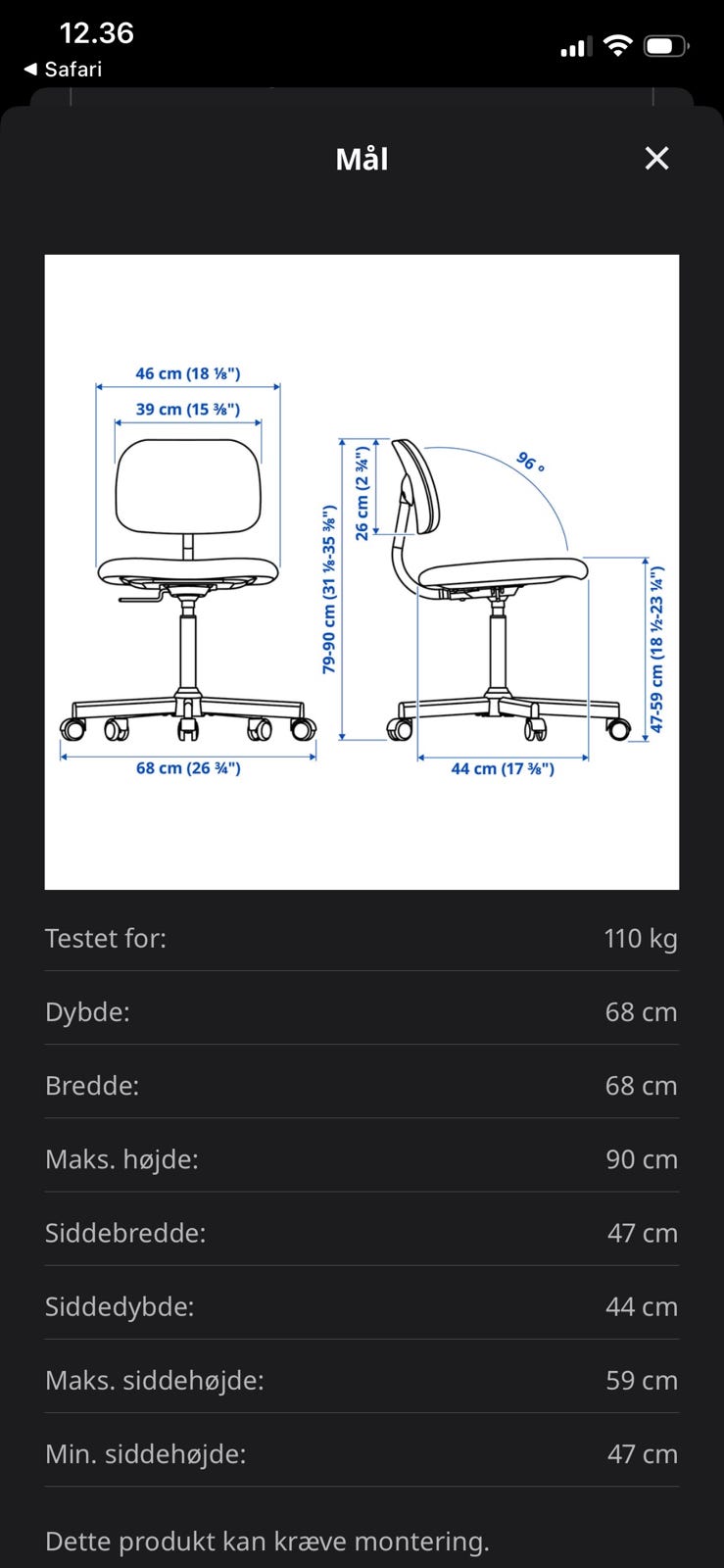Close the Mål measurements sheet
This screenshot has width=724, height=1568.
pyautogui.click(x=656, y=158)
